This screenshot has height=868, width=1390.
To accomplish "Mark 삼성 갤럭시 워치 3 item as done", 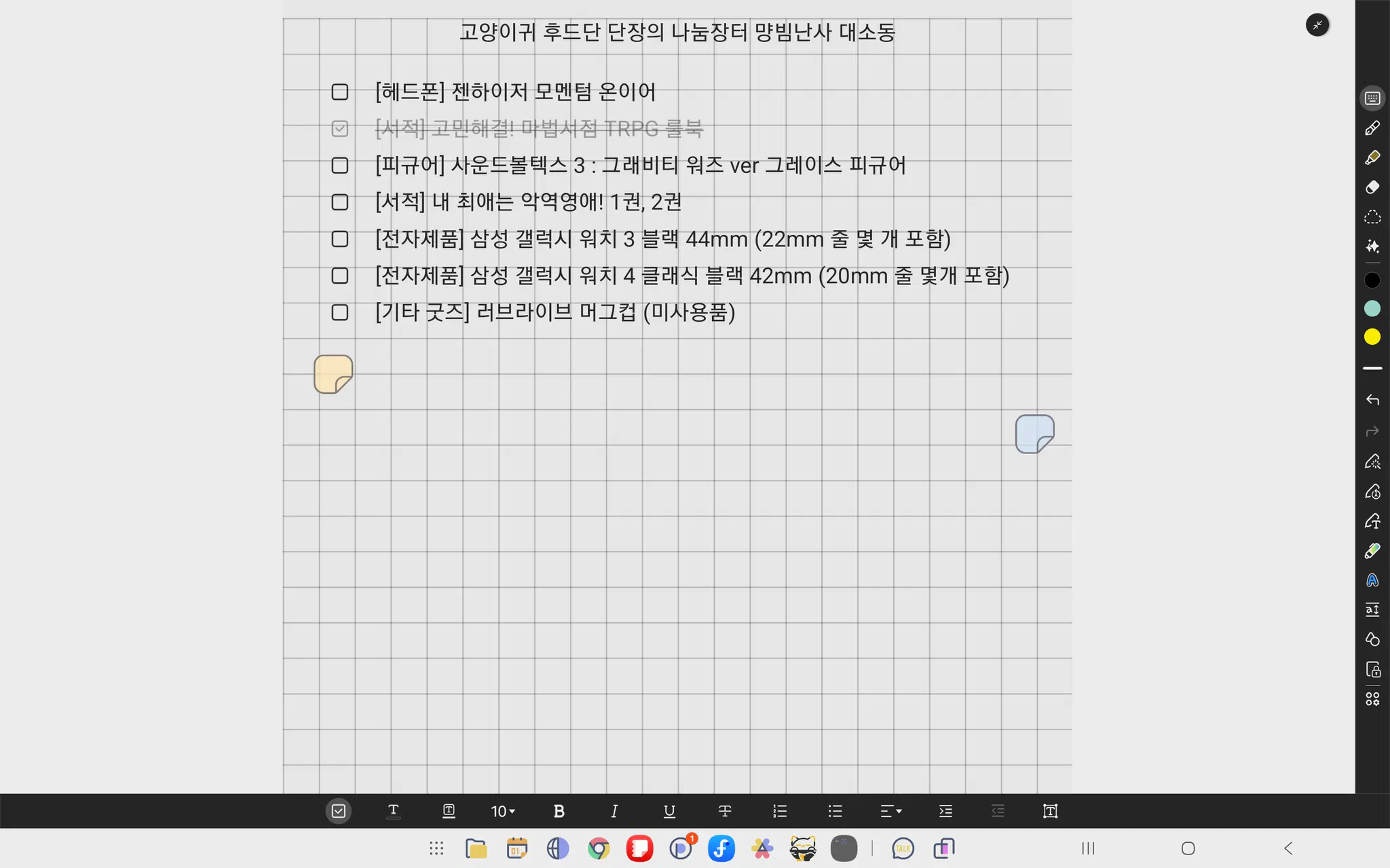I will (x=339, y=239).
